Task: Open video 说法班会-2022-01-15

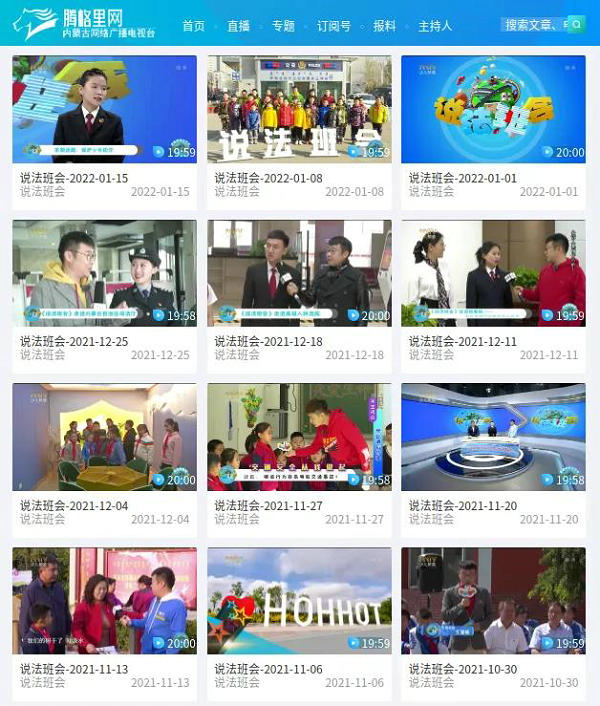Action: tap(104, 110)
